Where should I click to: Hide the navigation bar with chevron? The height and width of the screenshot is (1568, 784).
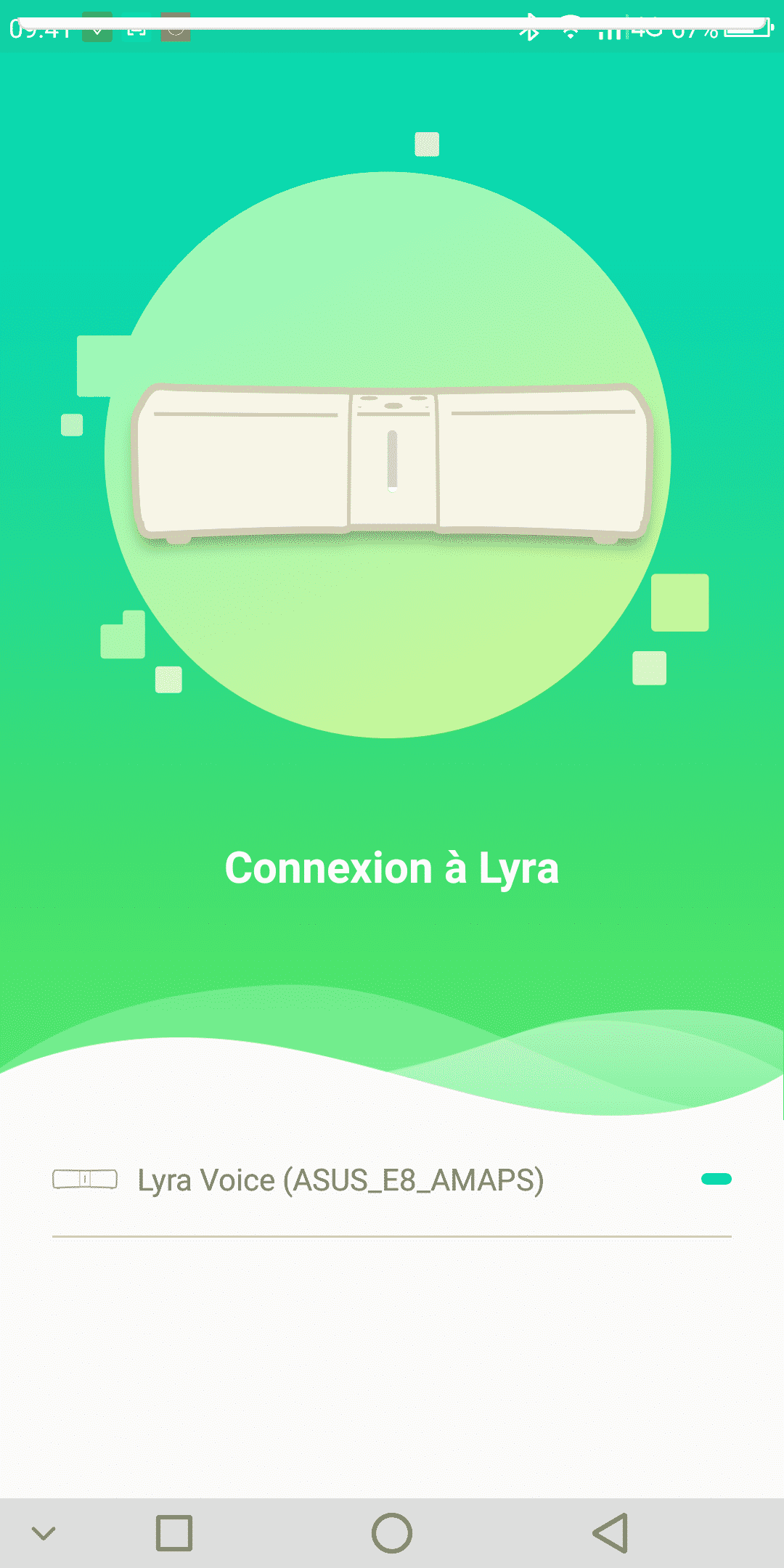tap(44, 1533)
